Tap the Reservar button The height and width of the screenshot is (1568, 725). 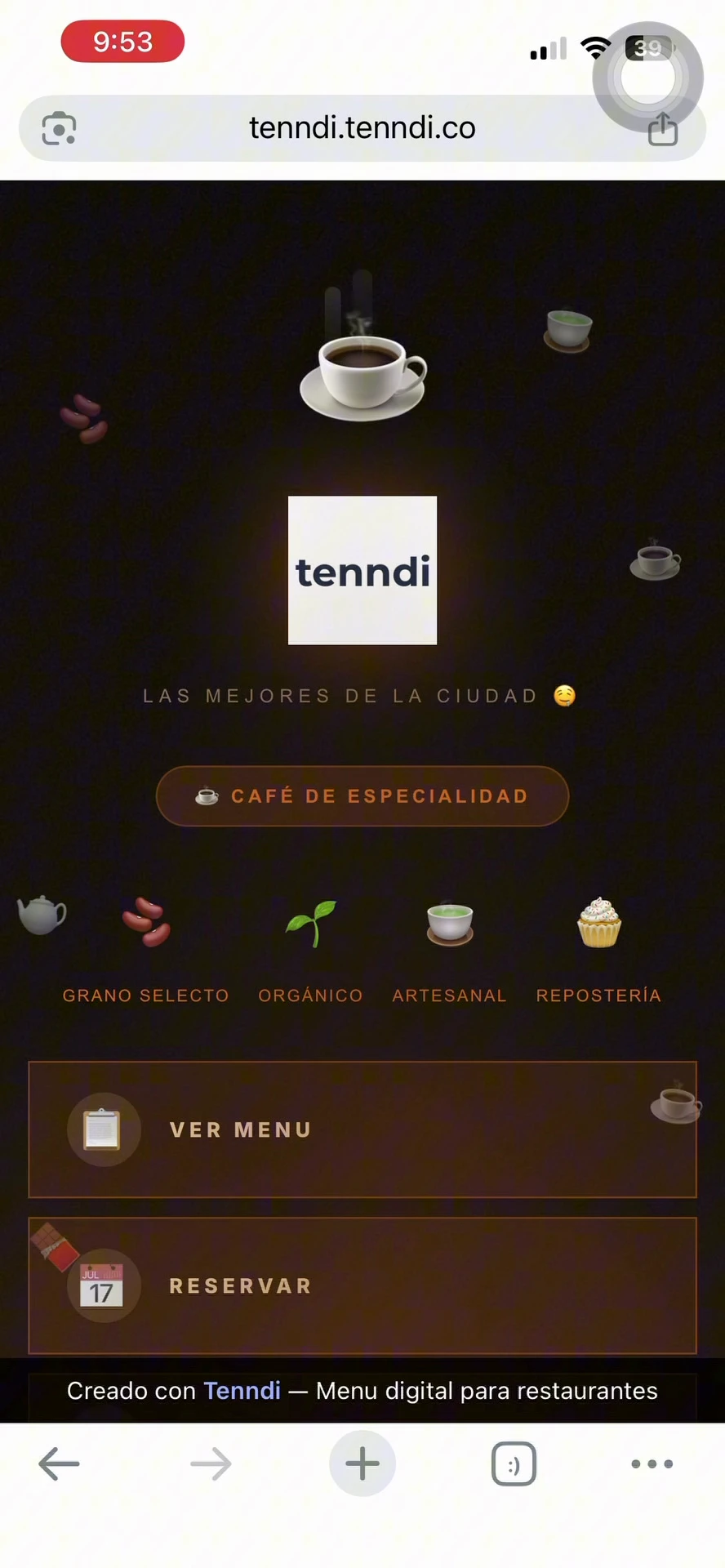point(362,1285)
